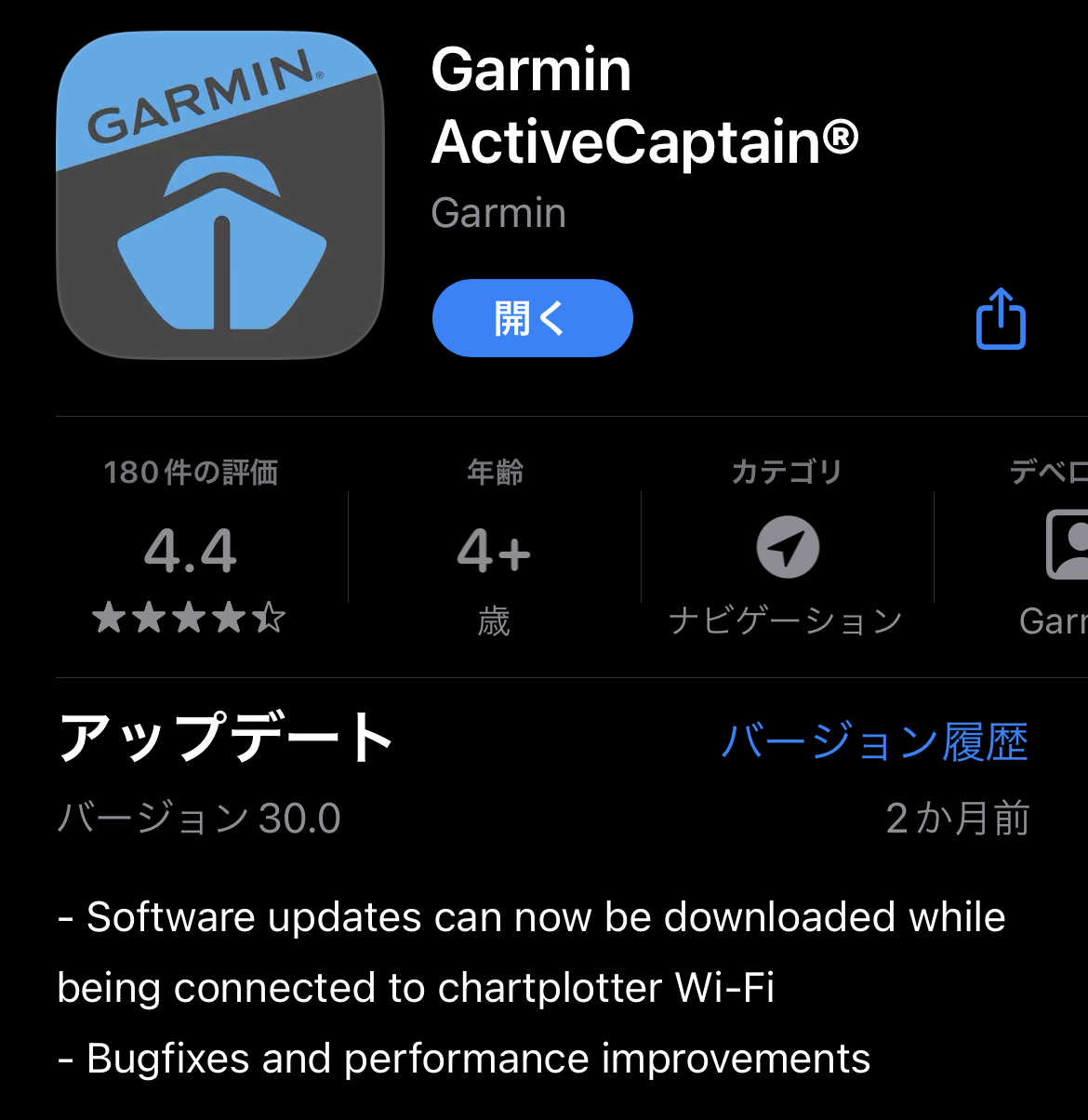Open the Garmin ActiveCaptain app with 開く

pyautogui.click(x=532, y=318)
